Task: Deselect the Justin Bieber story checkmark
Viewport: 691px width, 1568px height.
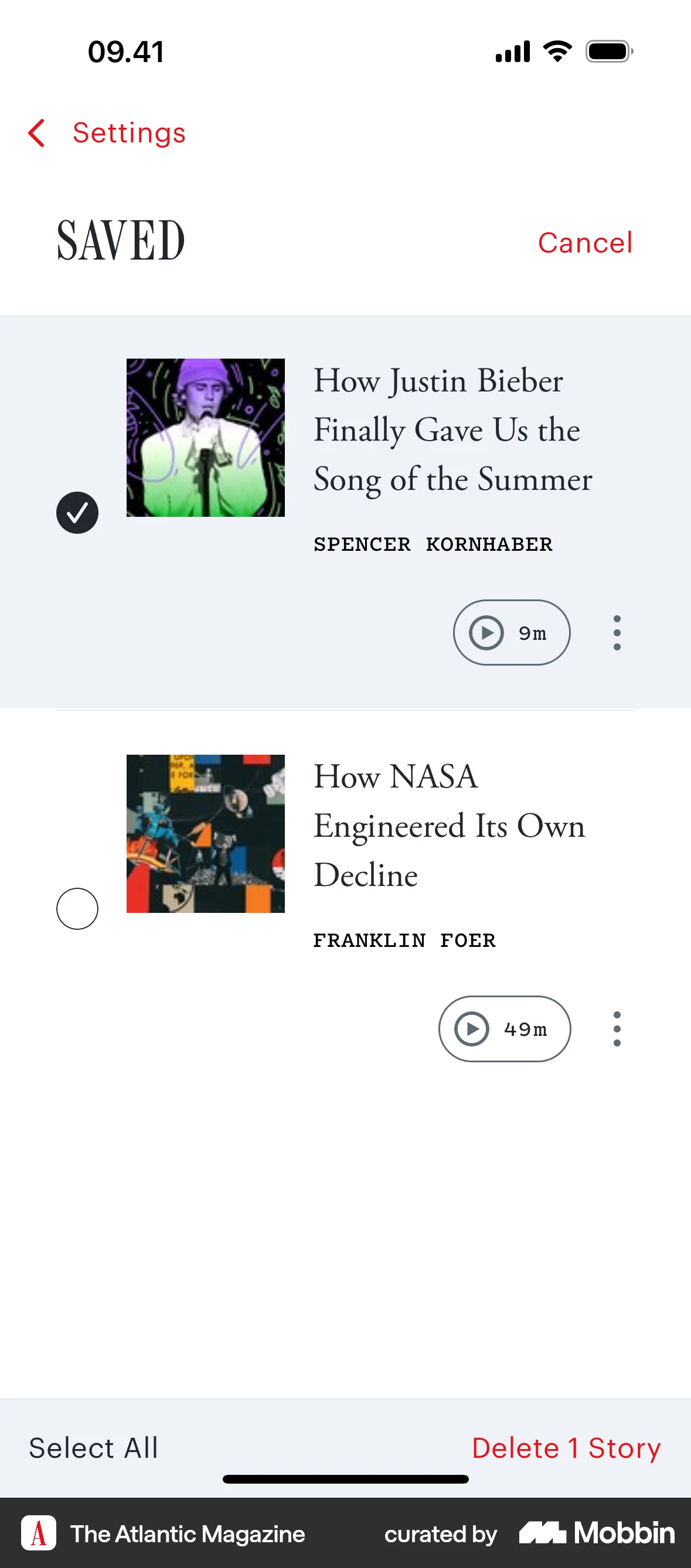Action: (77, 513)
